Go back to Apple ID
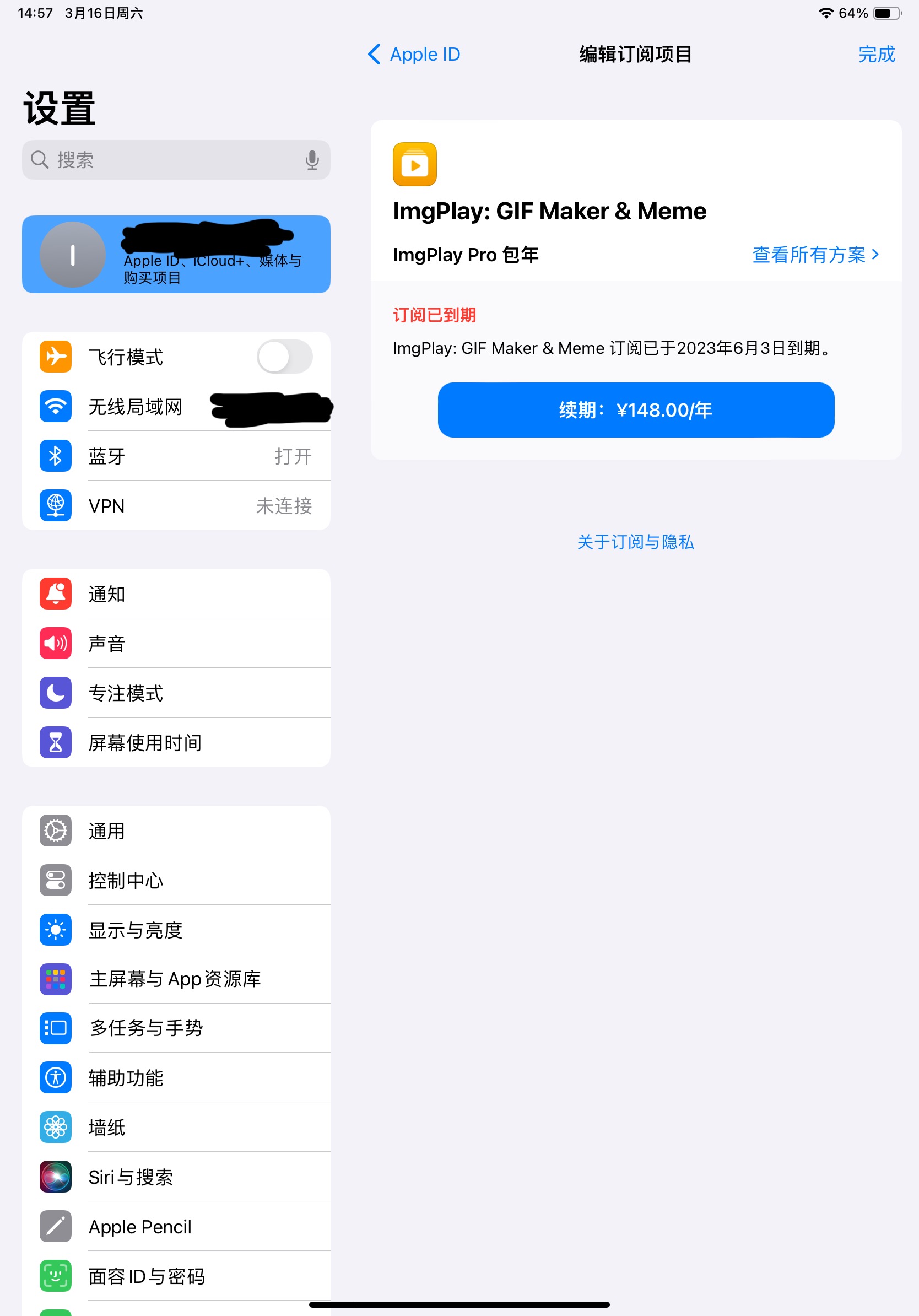This screenshot has width=919, height=1316. [x=414, y=55]
